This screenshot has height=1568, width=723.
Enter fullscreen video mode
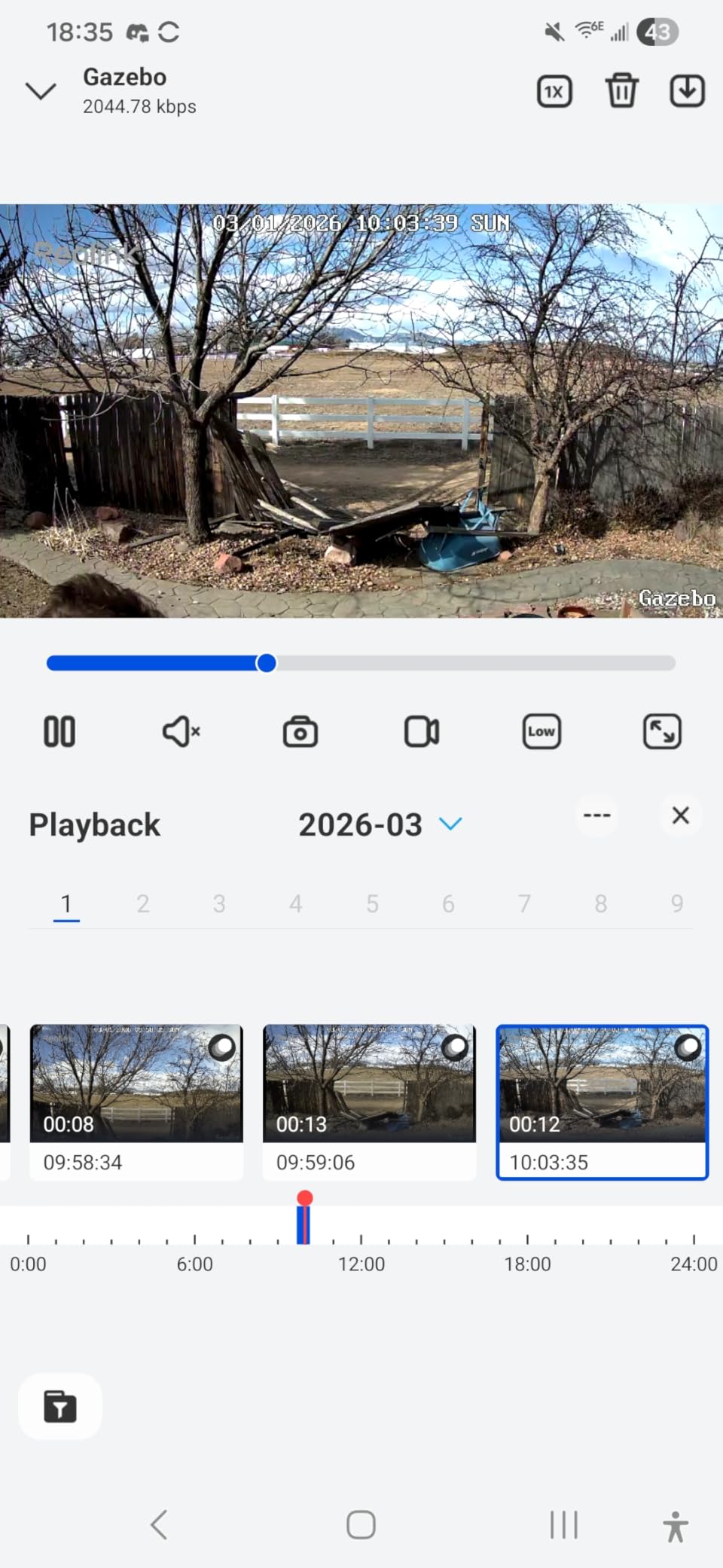pos(662,732)
